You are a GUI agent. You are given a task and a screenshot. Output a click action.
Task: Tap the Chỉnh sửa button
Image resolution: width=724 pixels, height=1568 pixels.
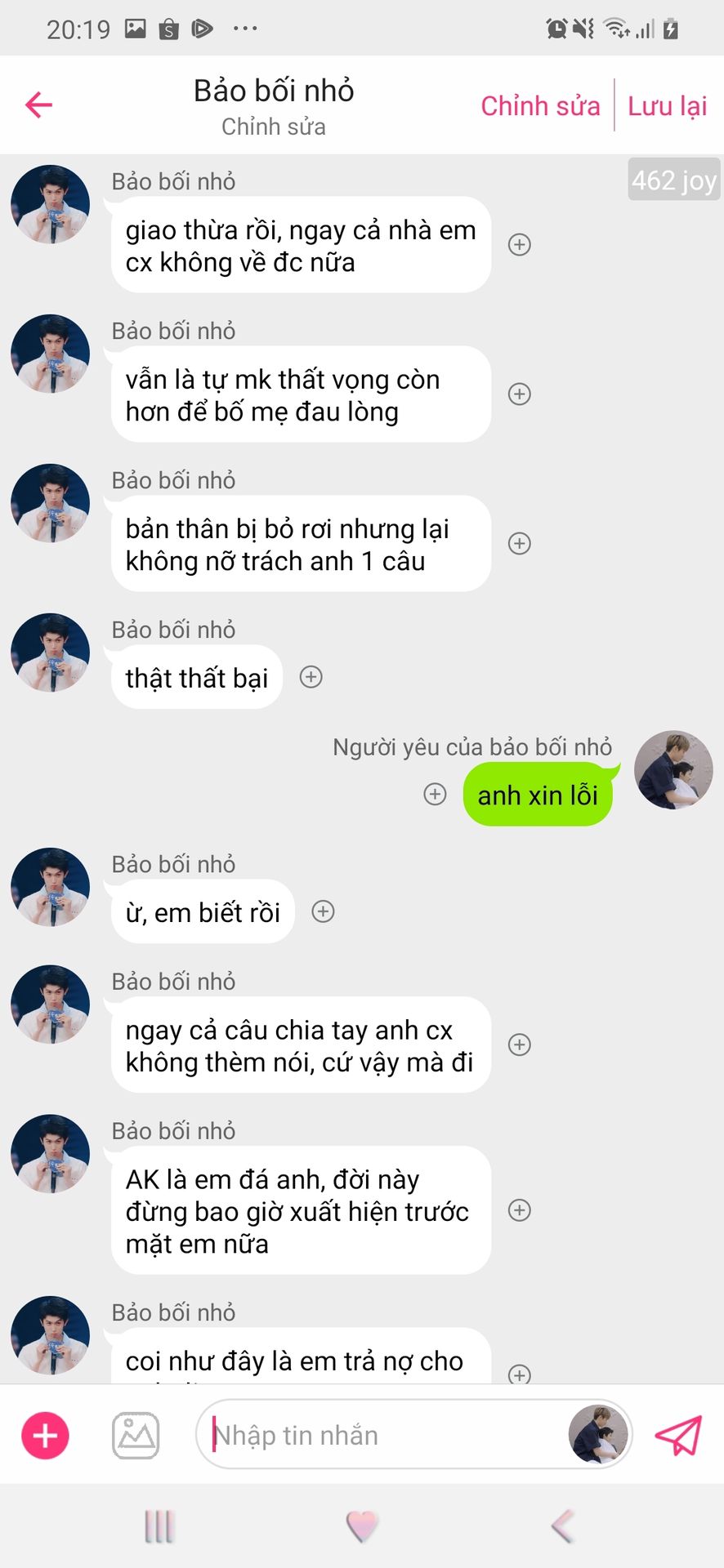540,105
